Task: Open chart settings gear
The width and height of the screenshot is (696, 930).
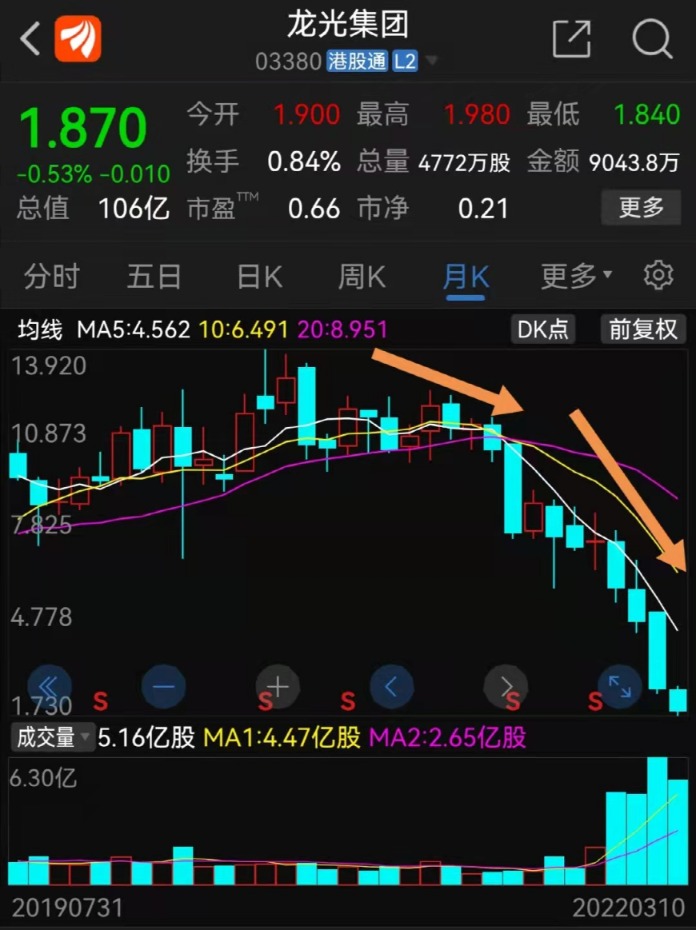Action: [x=658, y=276]
